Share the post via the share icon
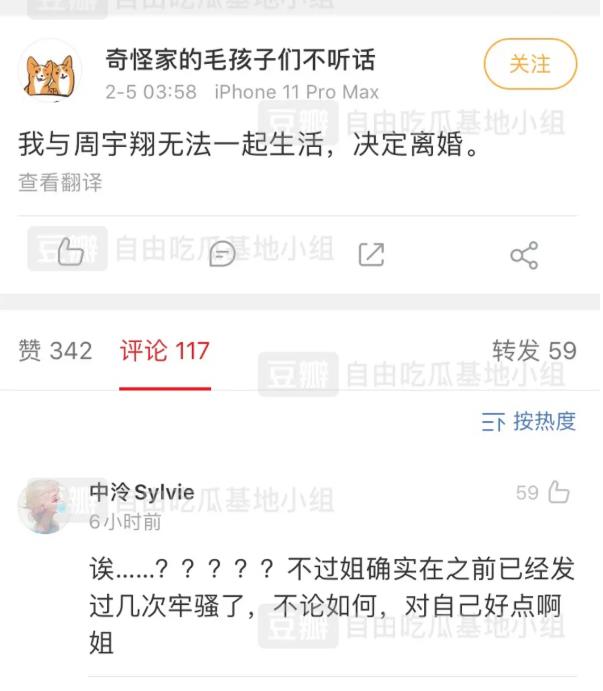The width and height of the screenshot is (603, 691). click(524, 254)
